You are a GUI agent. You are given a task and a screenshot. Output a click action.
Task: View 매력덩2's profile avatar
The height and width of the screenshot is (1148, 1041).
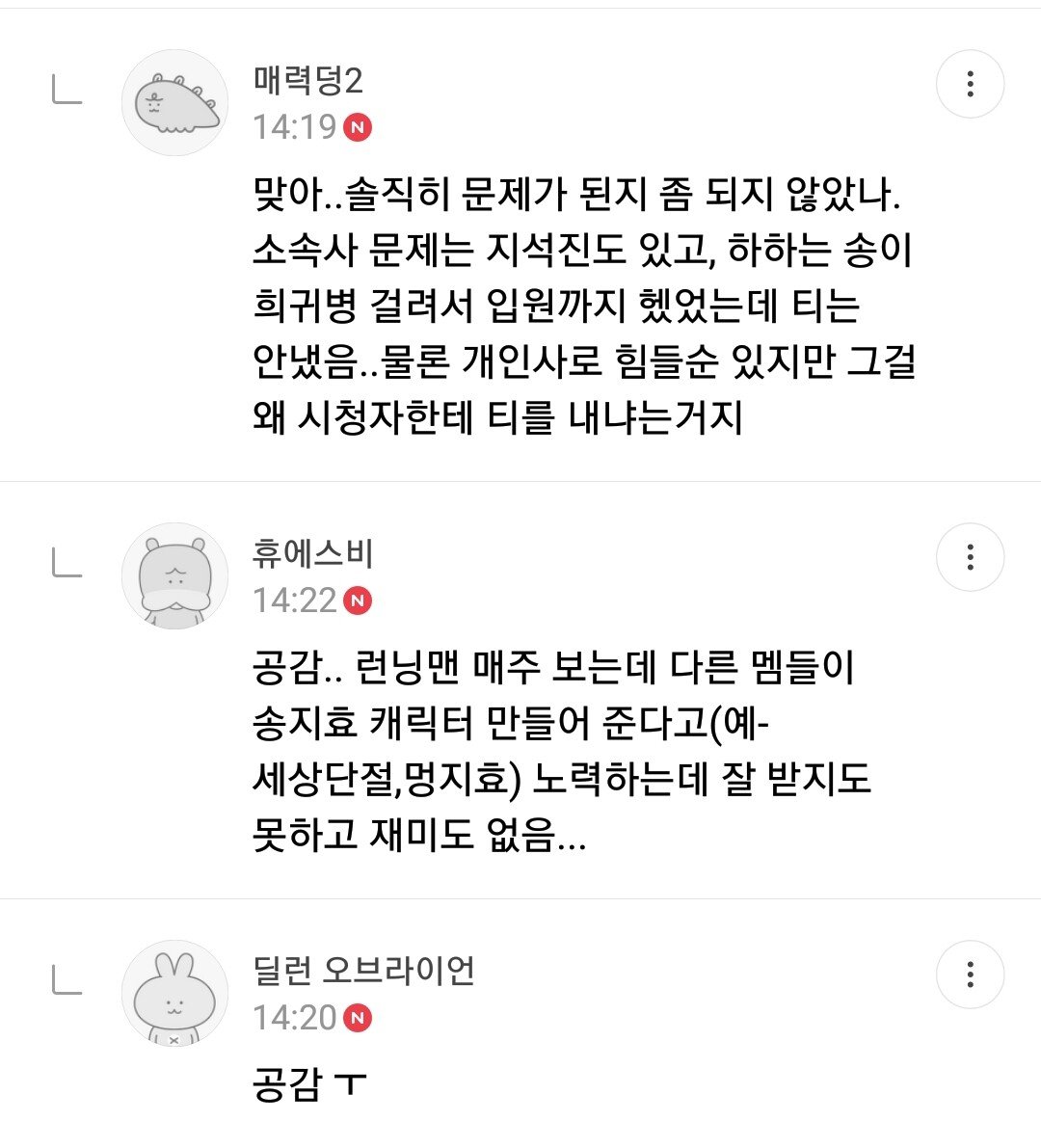pyautogui.click(x=174, y=102)
